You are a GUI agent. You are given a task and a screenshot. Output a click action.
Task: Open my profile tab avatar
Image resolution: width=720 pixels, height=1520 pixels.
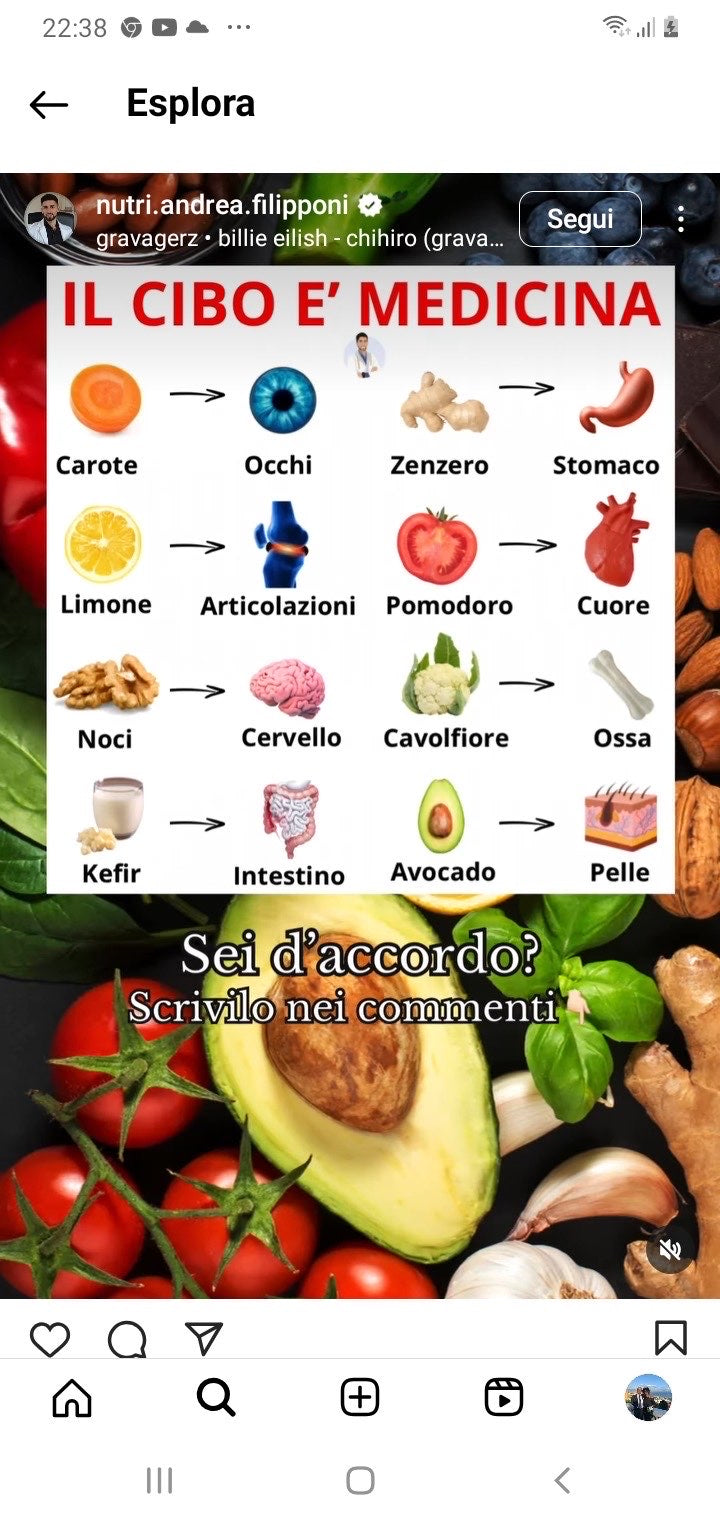tap(648, 1397)
